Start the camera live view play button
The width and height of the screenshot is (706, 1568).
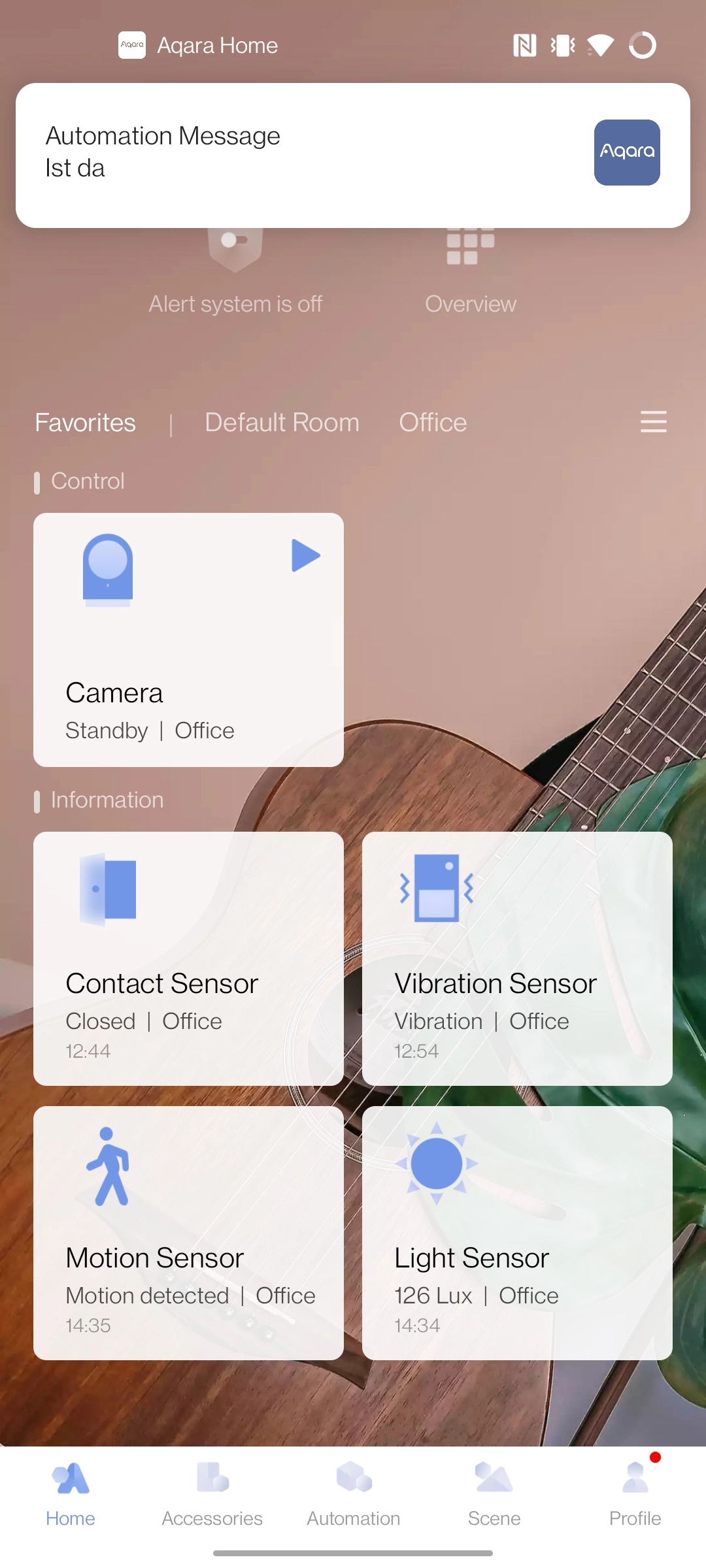(305, 555)
